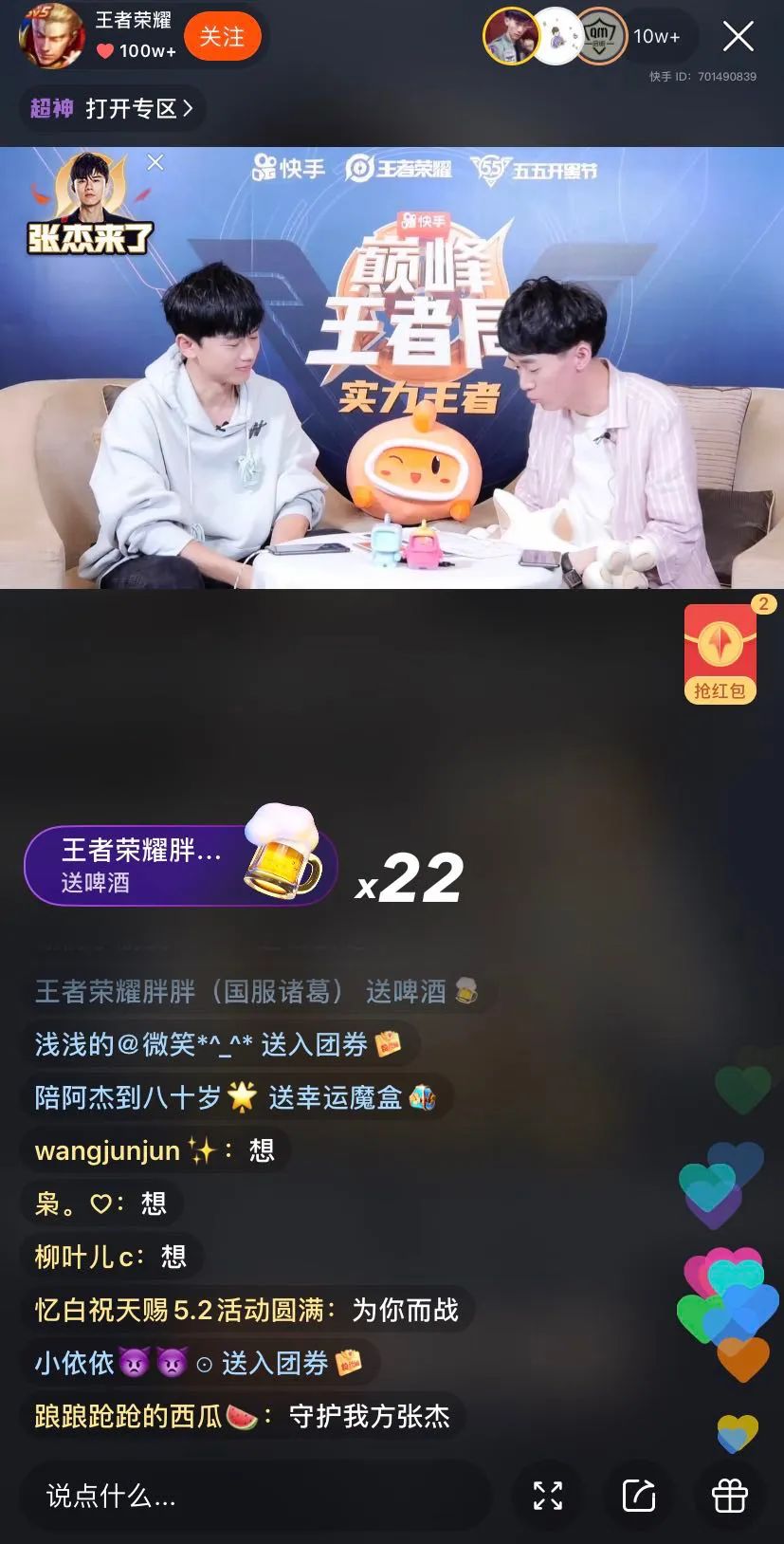Grab the 抢红包 red packet
Viewport: 784px width, 1544px height.
click(720, 653)
